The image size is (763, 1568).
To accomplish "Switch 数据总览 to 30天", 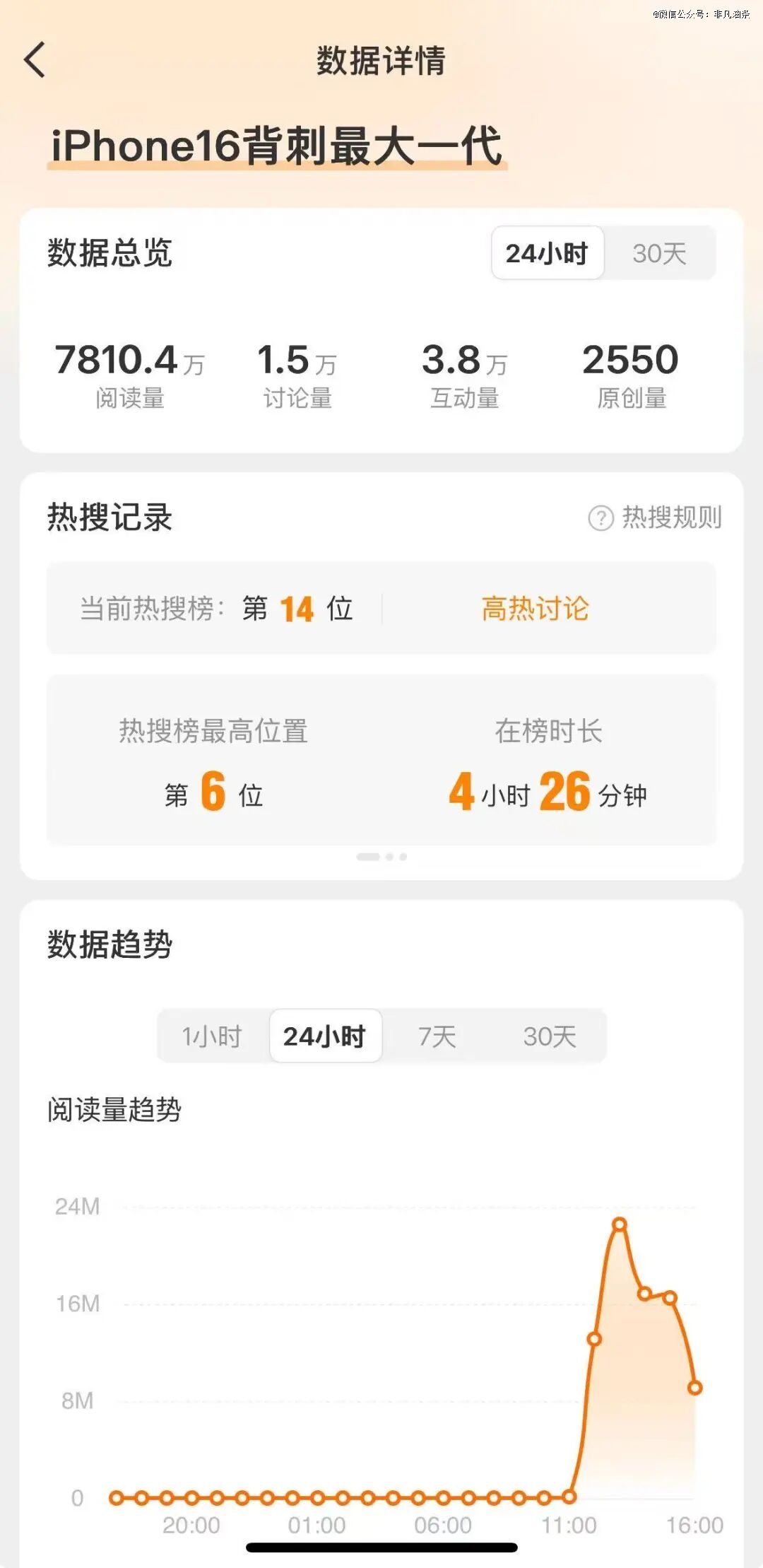I will tap(659, 253).
